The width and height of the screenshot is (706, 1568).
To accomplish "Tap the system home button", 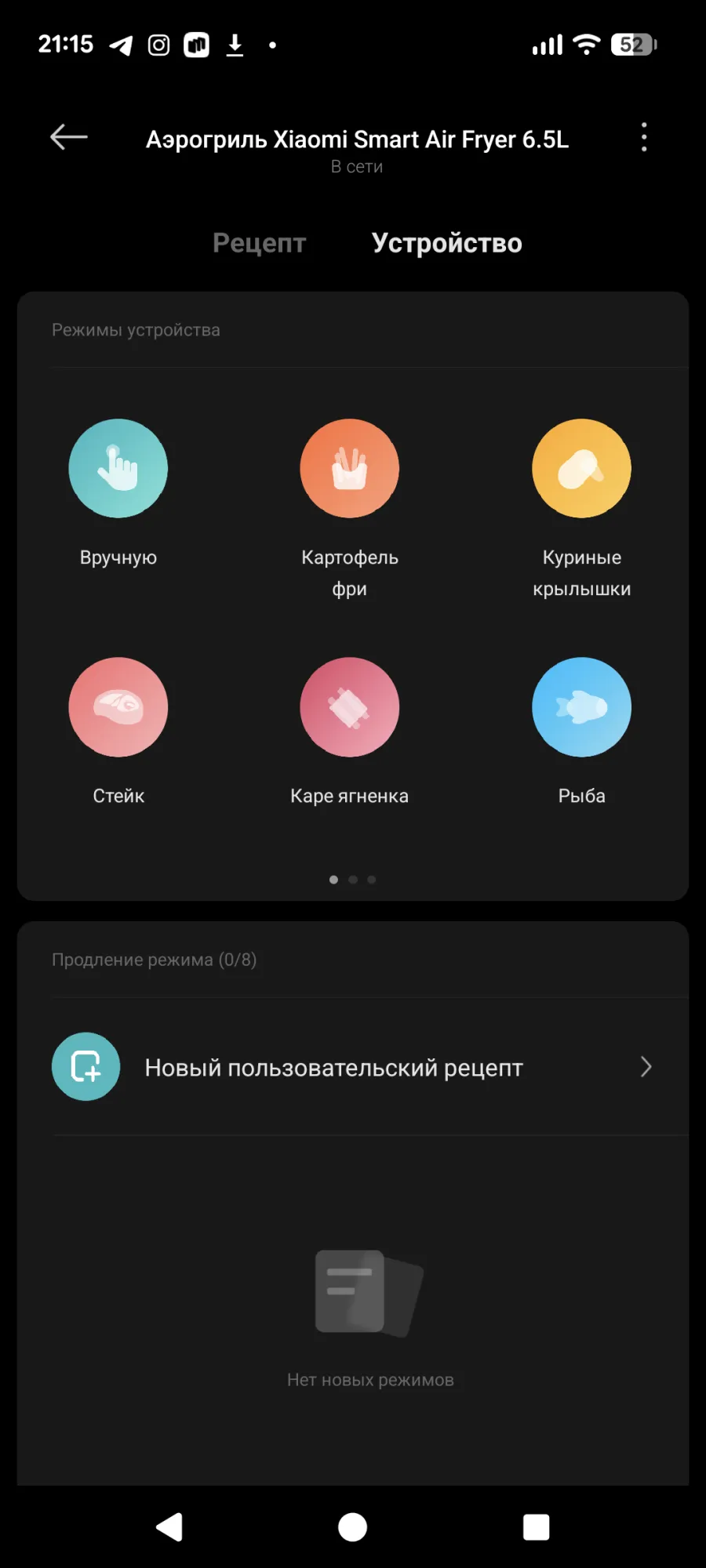I will pyautogui.click(x=352, y=1527).
